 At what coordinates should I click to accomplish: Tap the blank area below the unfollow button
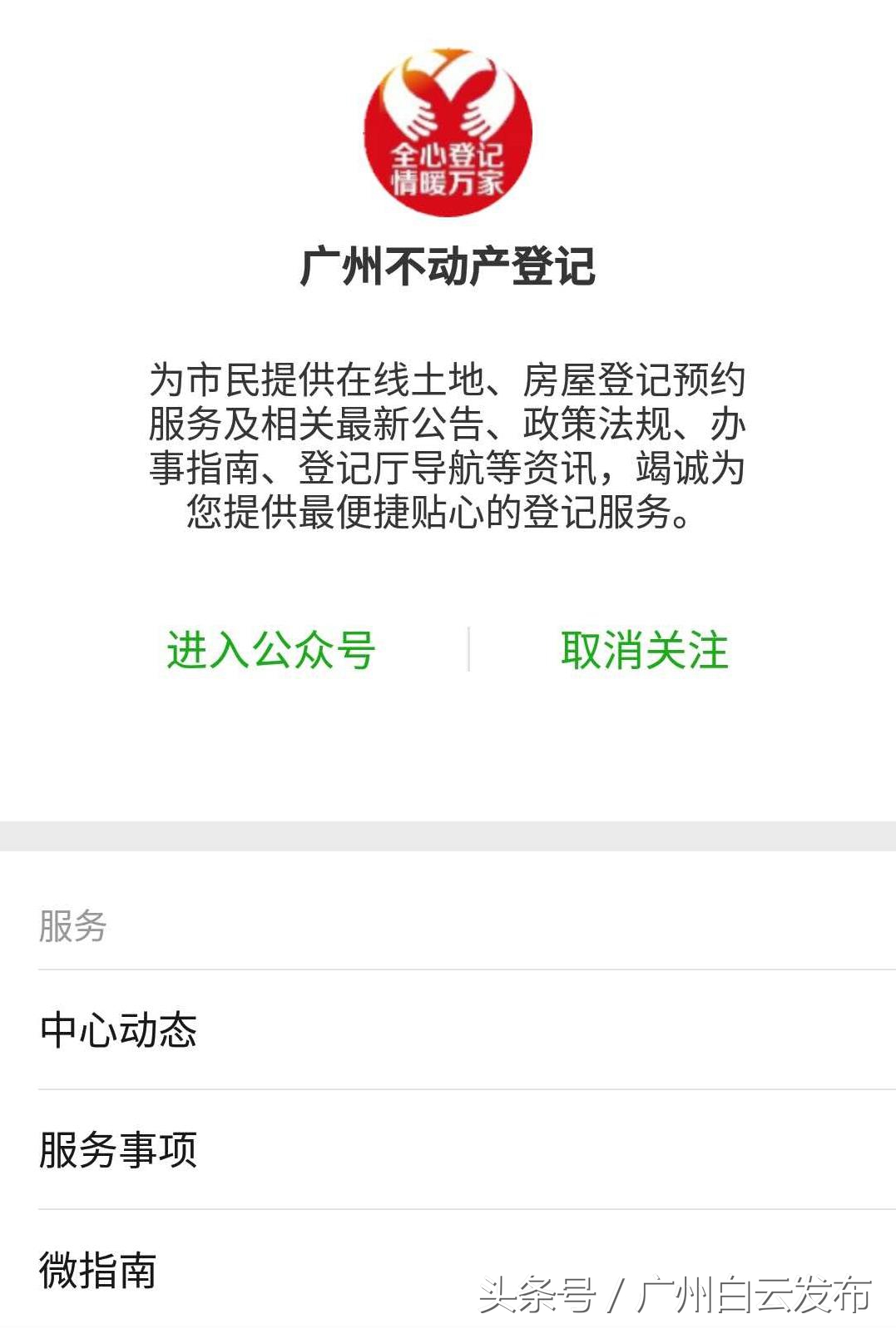pyautogui.click(x=448, y=749)
